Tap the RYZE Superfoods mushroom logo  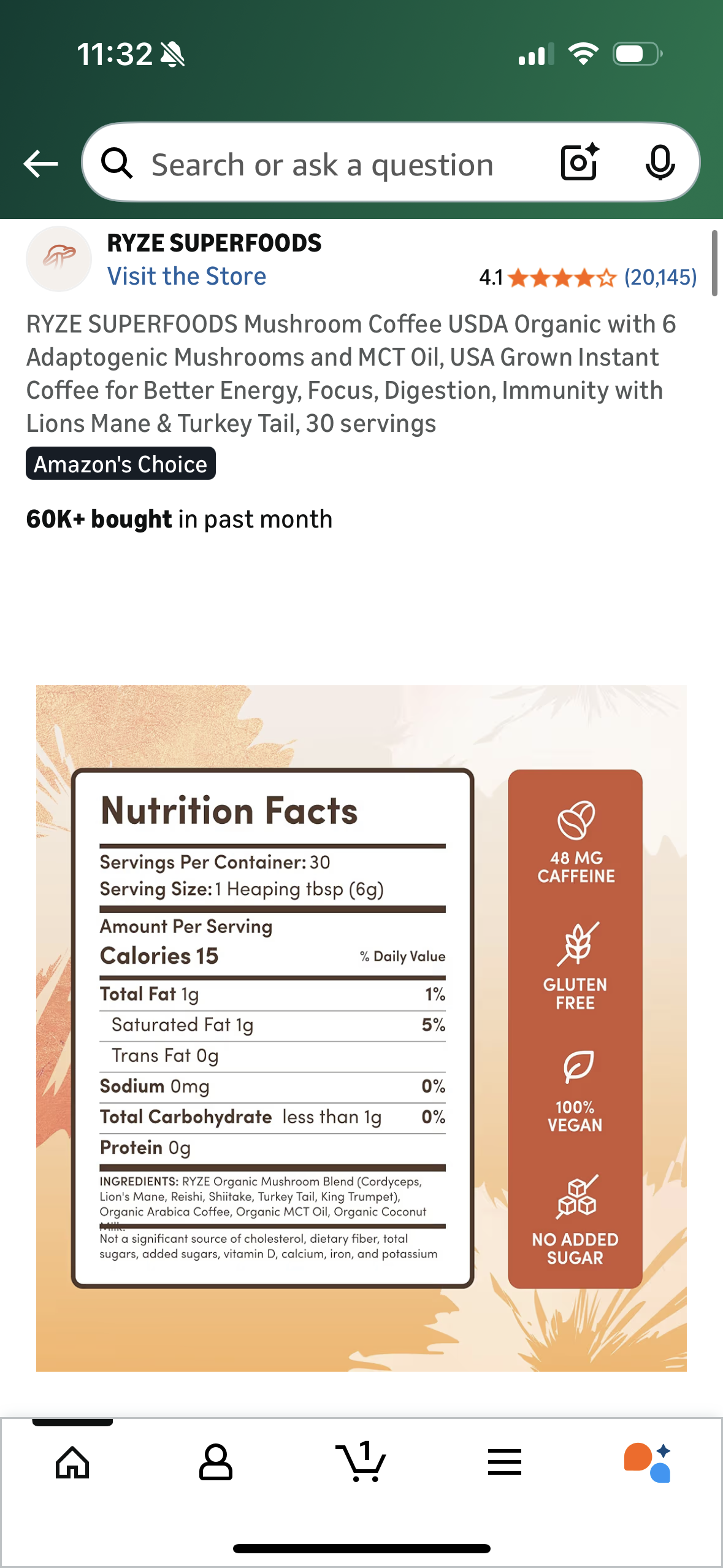(58, 258)
